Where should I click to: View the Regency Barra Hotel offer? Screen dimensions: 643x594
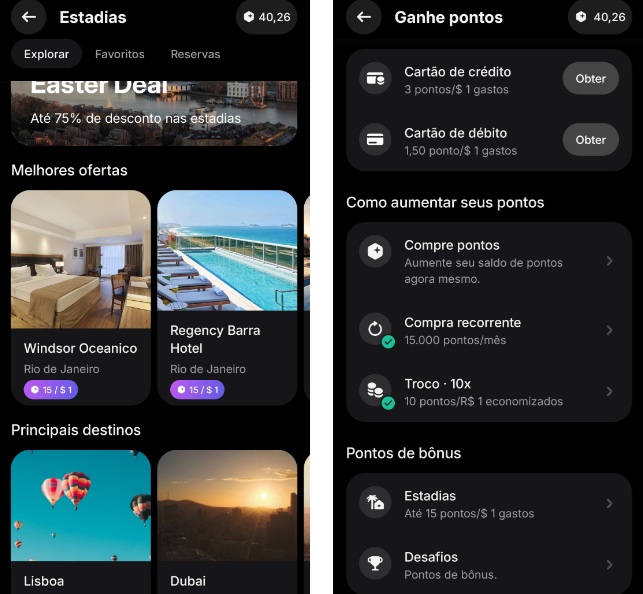coord(227,296)
